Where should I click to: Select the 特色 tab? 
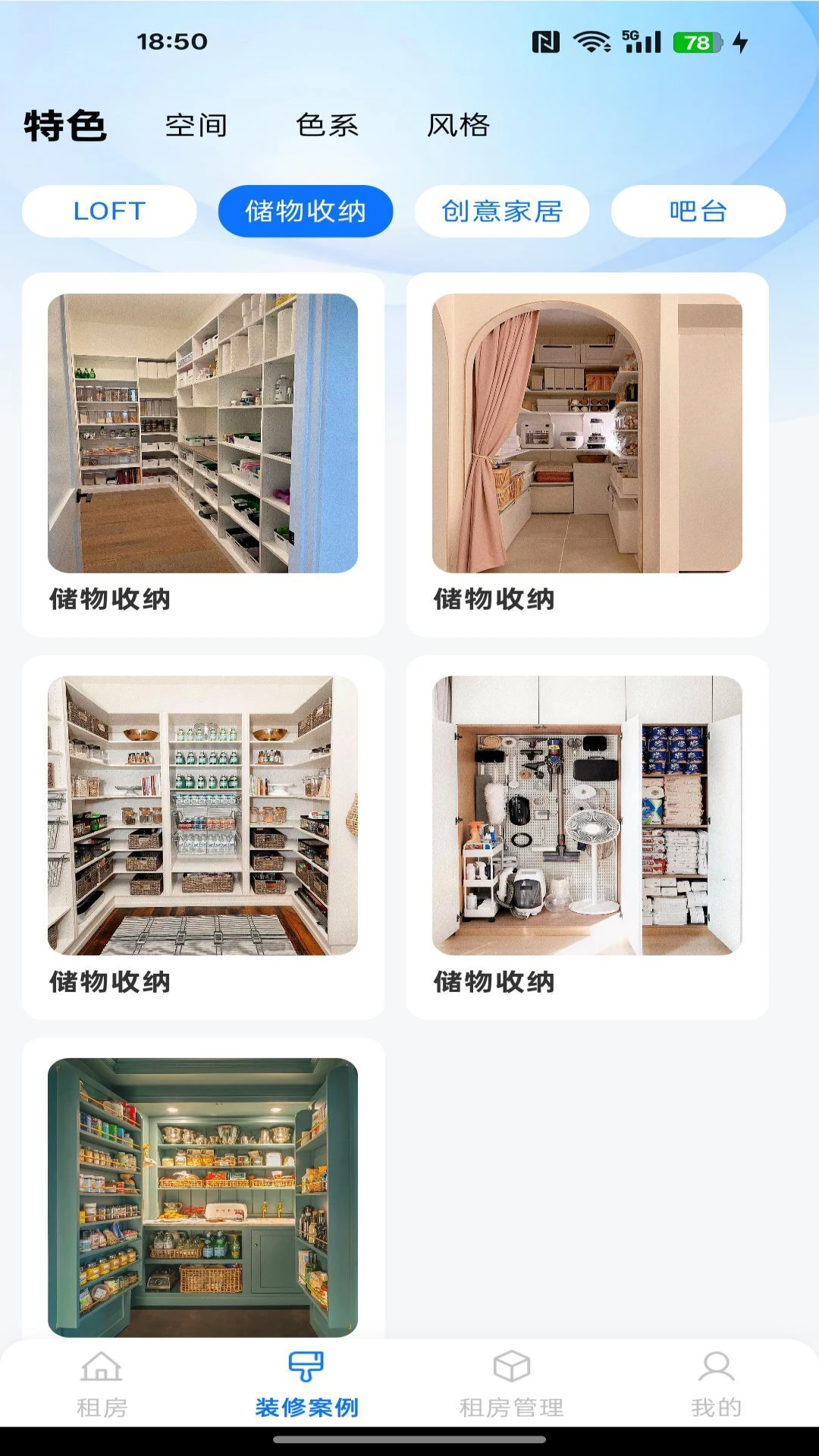(x=65, y=125)
